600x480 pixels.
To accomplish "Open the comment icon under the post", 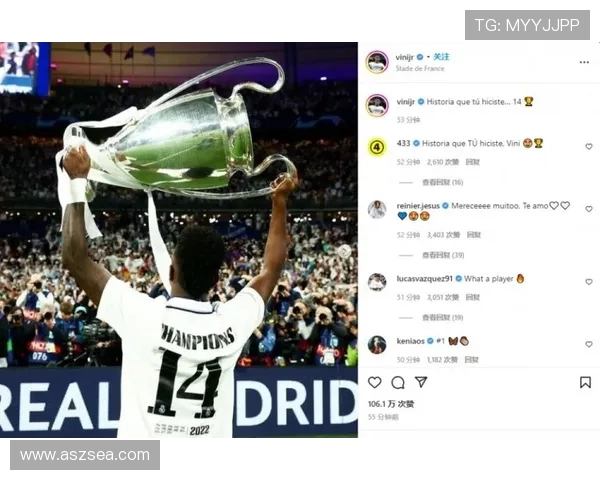I will 398,382.
